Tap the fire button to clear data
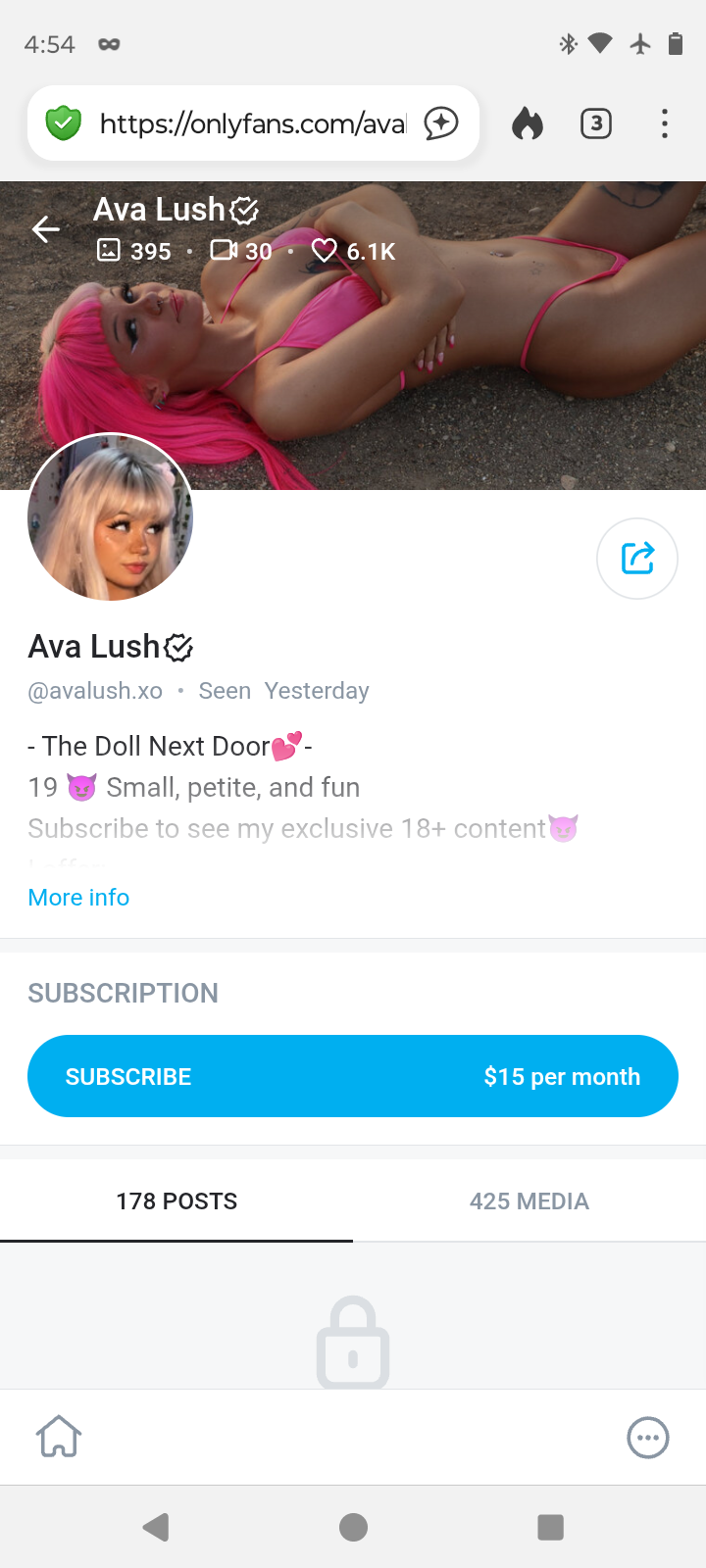Screen dimensions: 706x1568 pos(528,123)
